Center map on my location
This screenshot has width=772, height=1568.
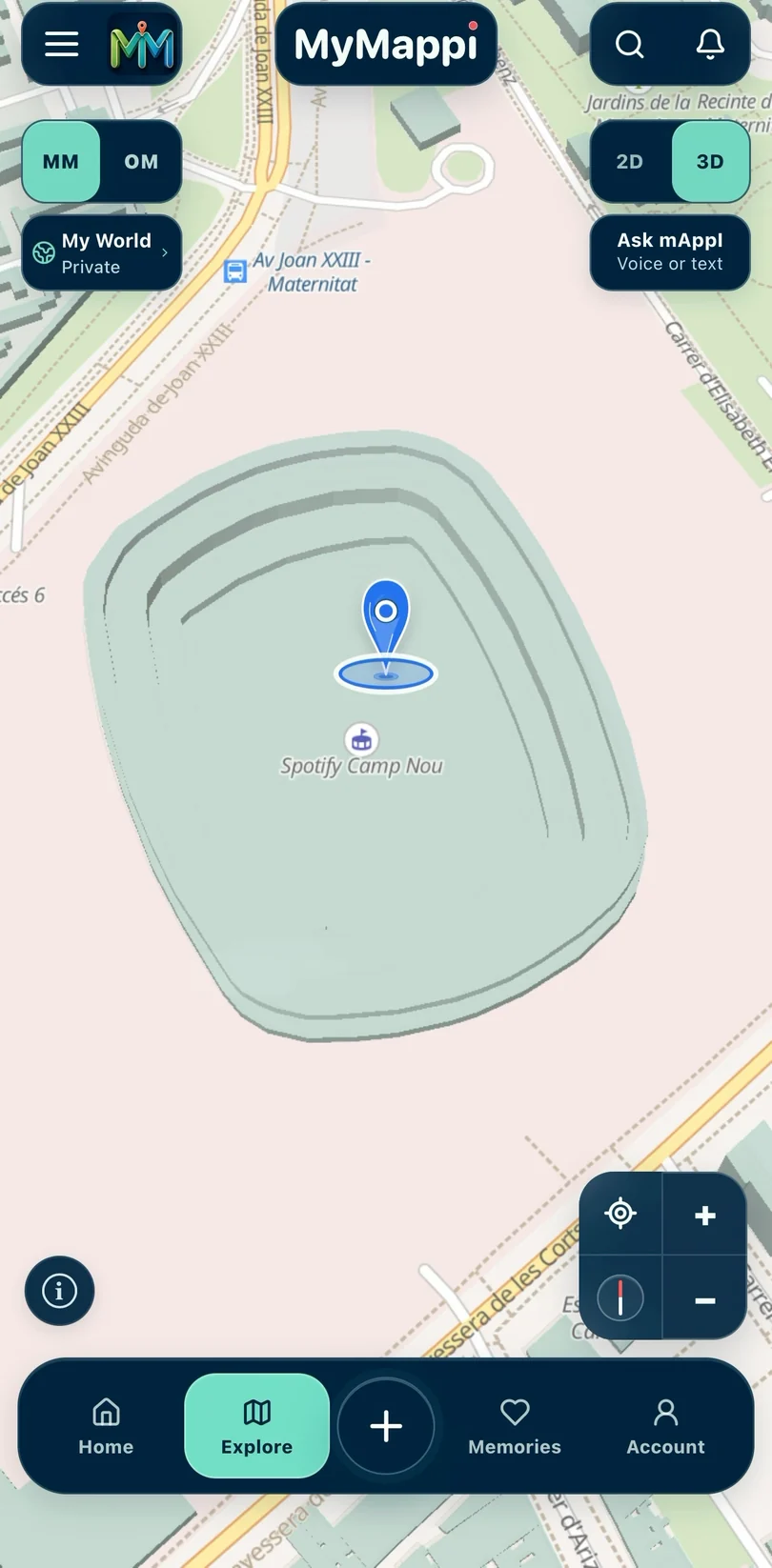click(x=620, y=1213)
